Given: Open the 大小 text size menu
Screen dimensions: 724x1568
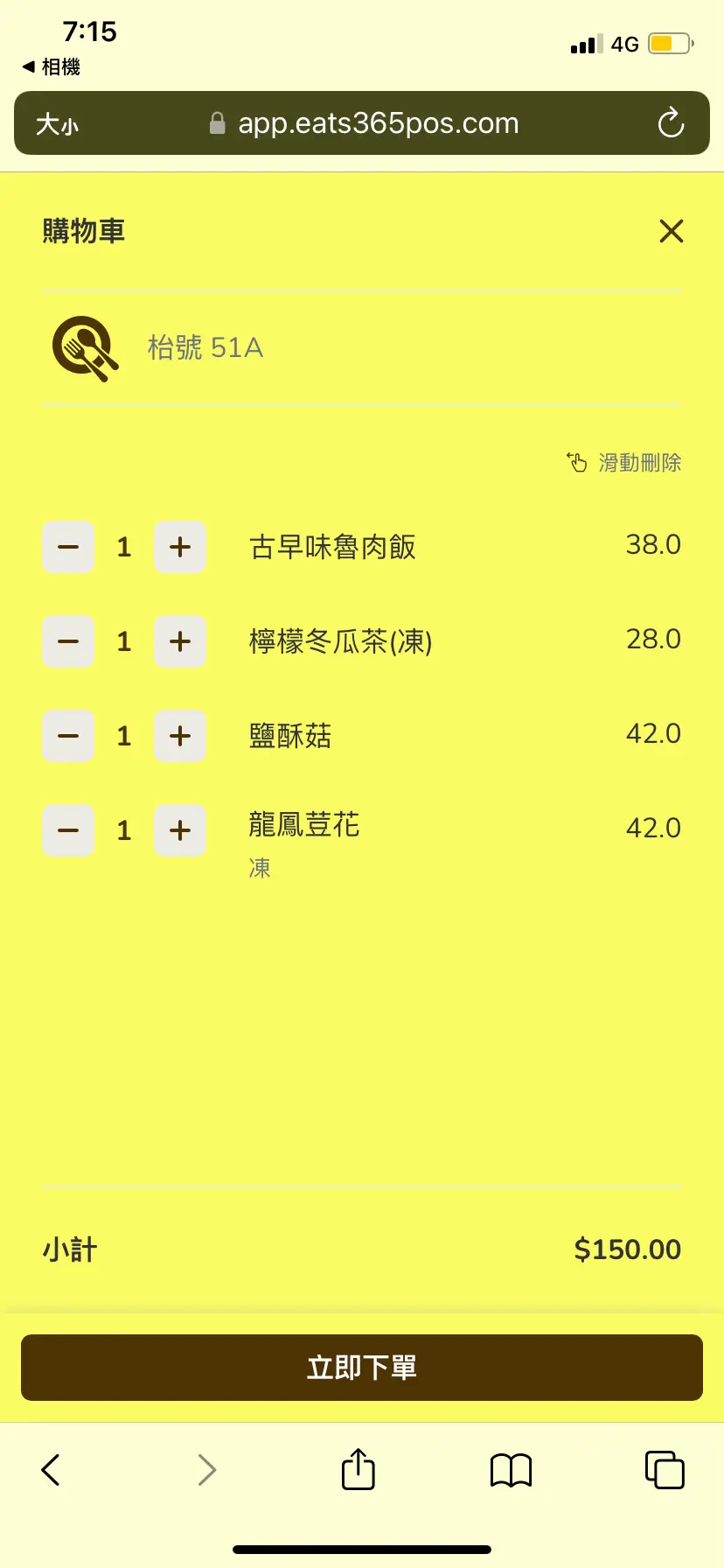Looking at the screenshot, I should [57, 124].
